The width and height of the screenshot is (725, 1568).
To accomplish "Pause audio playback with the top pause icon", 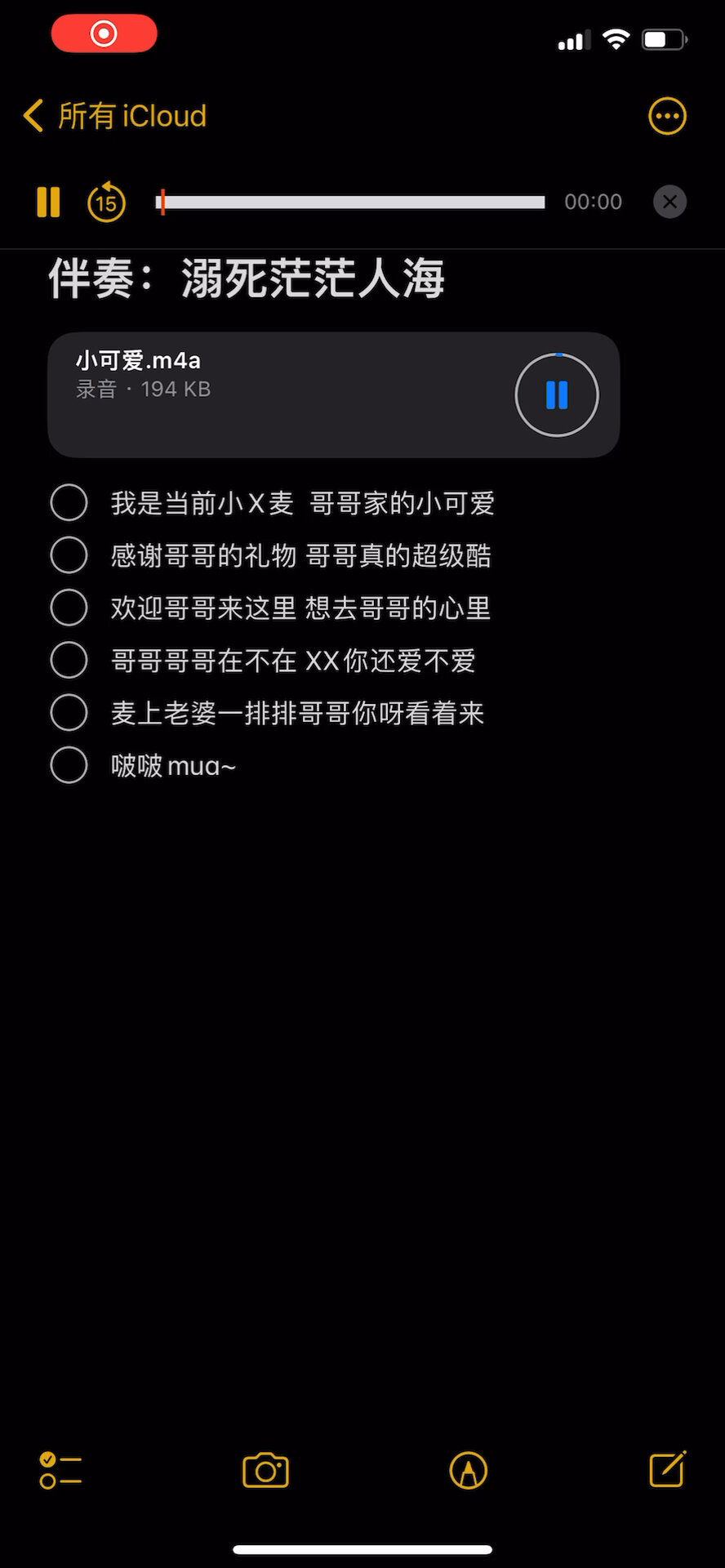I will [48, 202].
